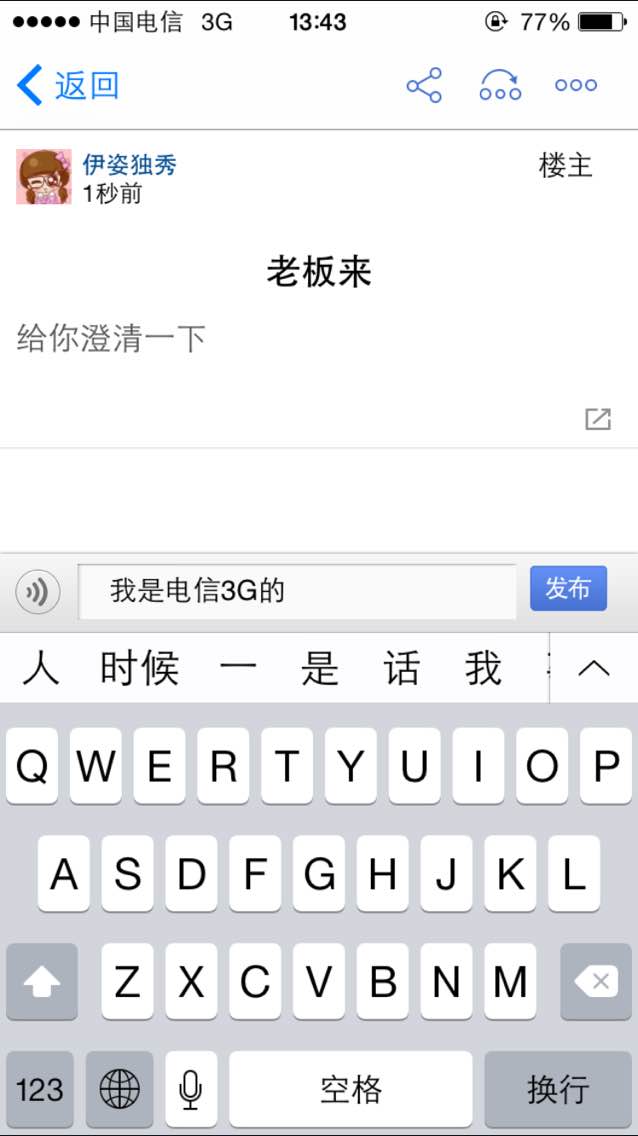Delete a character with backspace
Viewport: 638px width, 1136px height.
coord(596,982)
